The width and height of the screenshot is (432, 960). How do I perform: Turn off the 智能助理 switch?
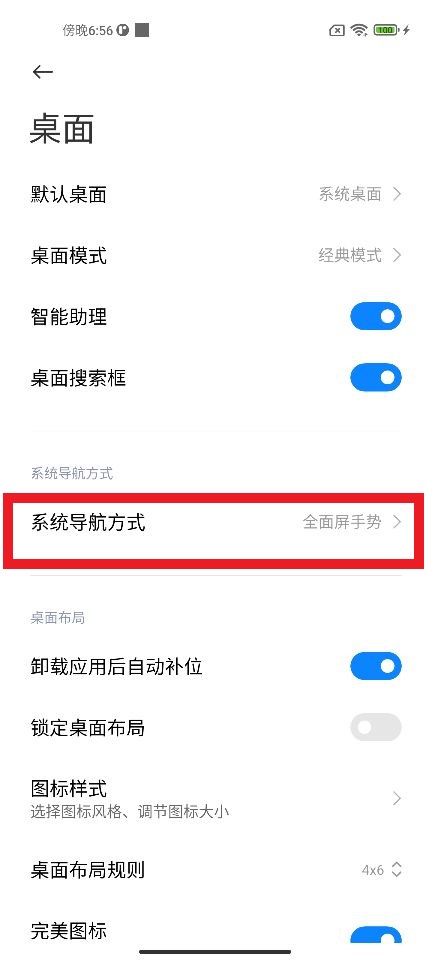tap(376, 317)
